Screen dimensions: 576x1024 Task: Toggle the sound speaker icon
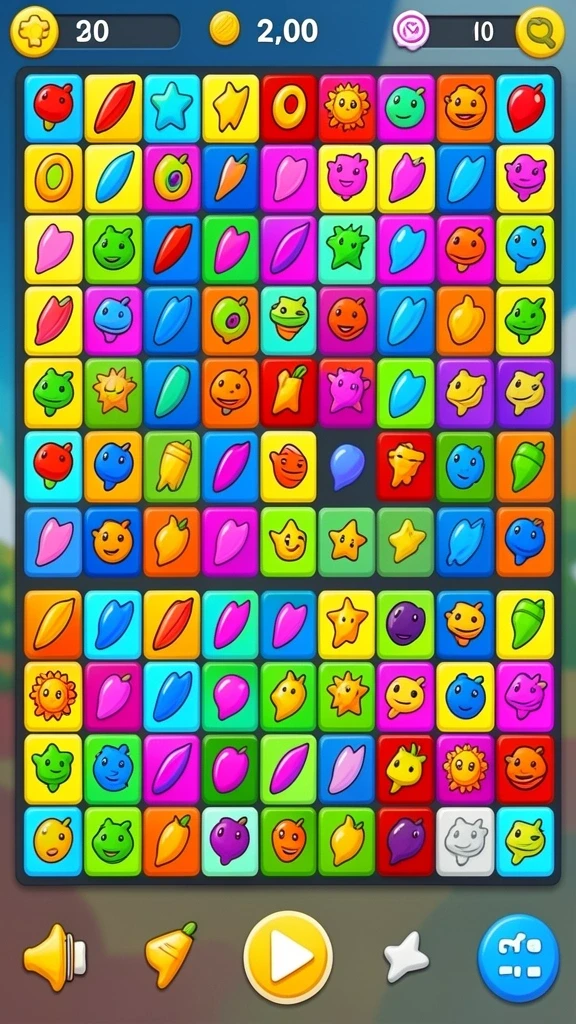(54, 957)
